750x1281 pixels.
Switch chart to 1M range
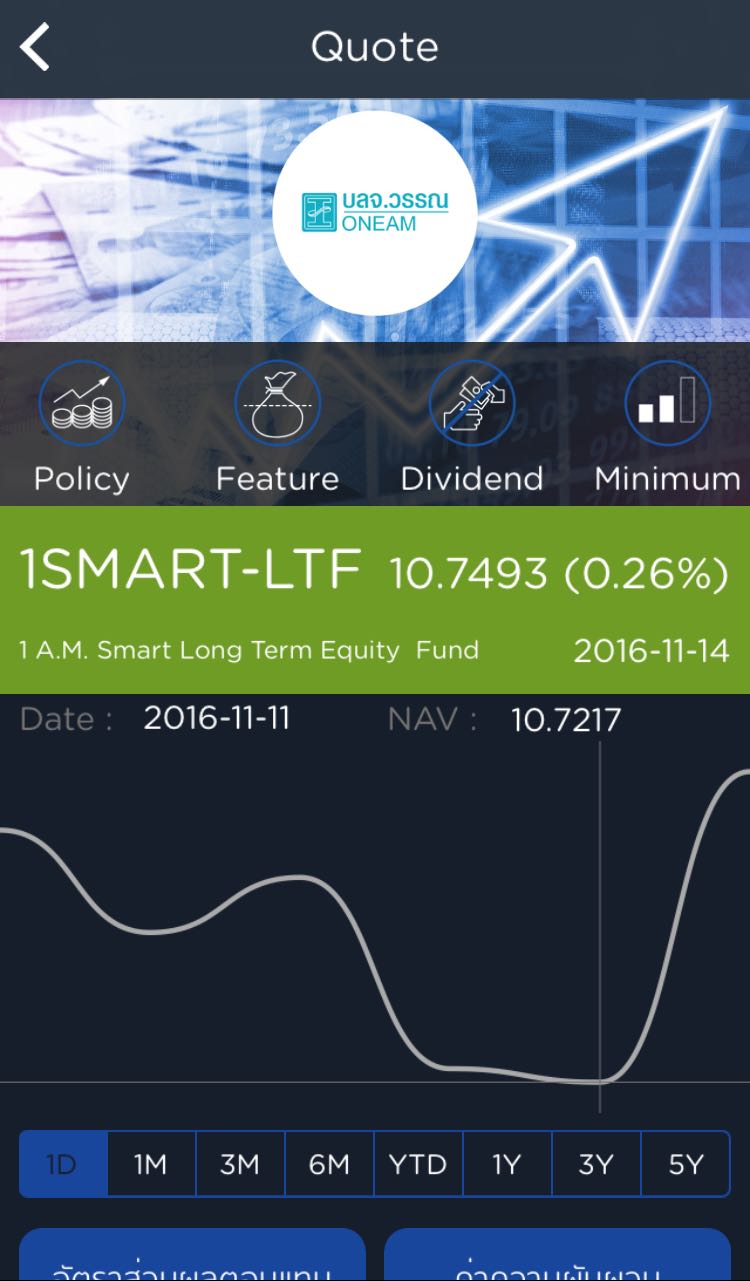[x=151, y=1164]
